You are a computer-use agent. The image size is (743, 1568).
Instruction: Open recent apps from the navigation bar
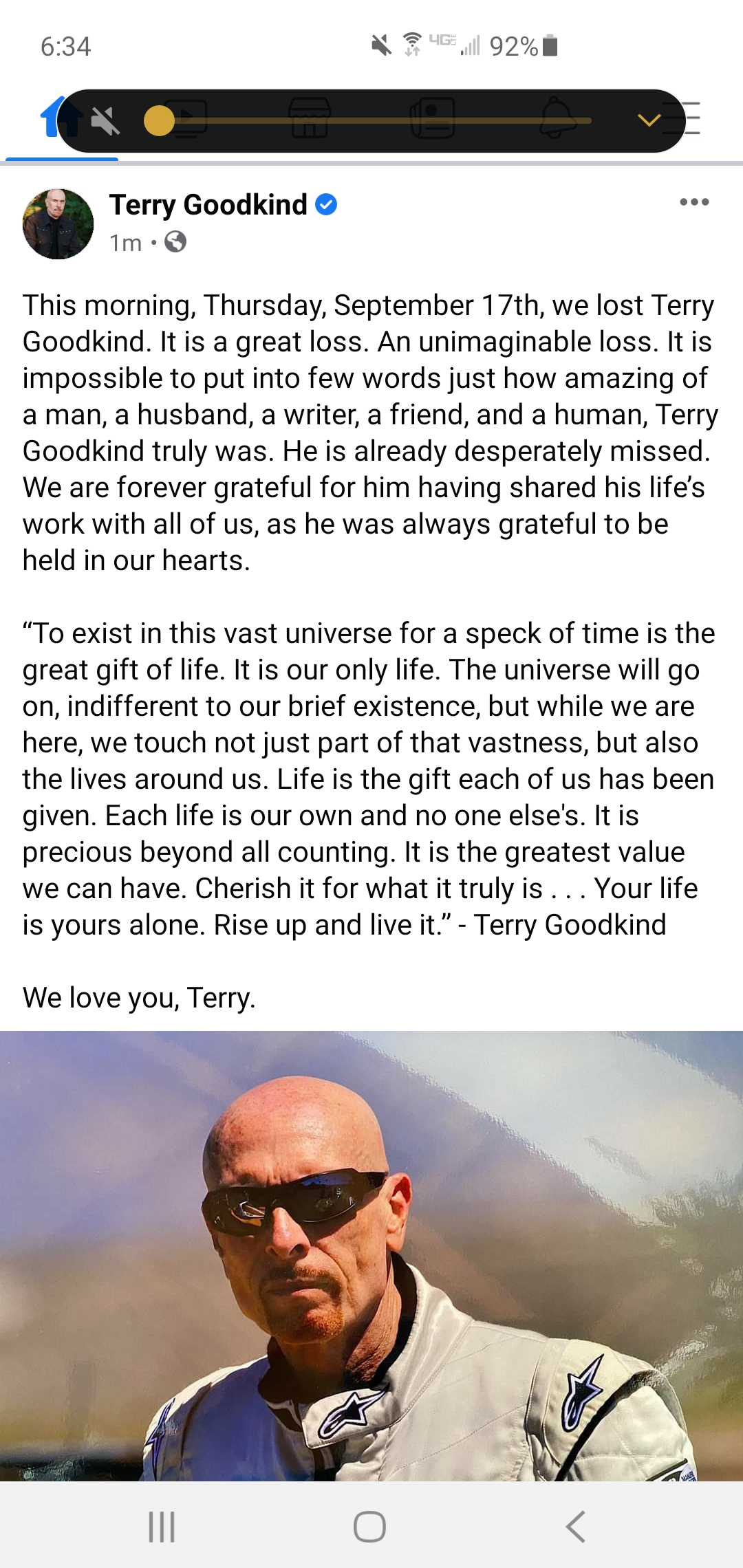pos(162,1527)
